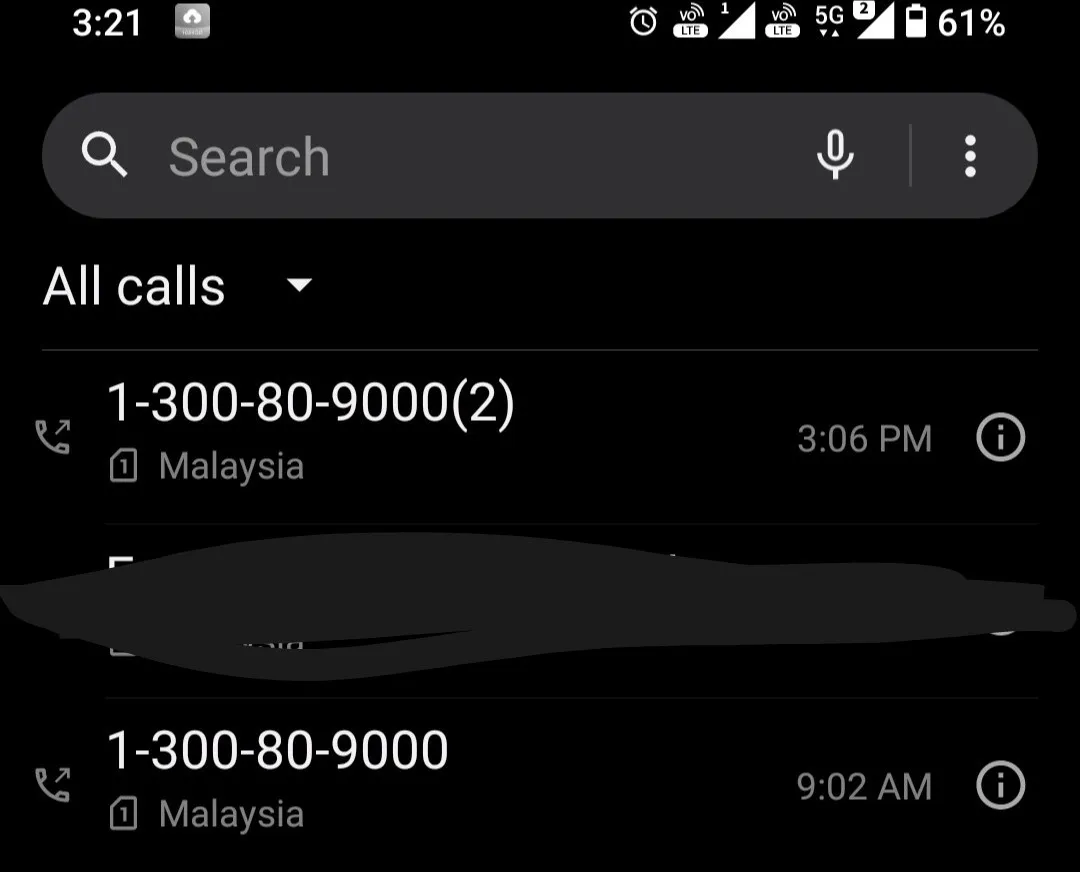
Task: Open the 3:06 PM call to 1-300-80-9000
Action: click(400, 435)
